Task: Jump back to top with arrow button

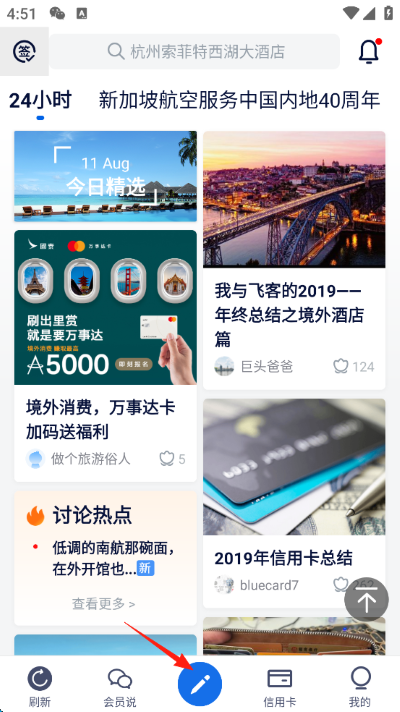Action: click(x=366, y=599)
